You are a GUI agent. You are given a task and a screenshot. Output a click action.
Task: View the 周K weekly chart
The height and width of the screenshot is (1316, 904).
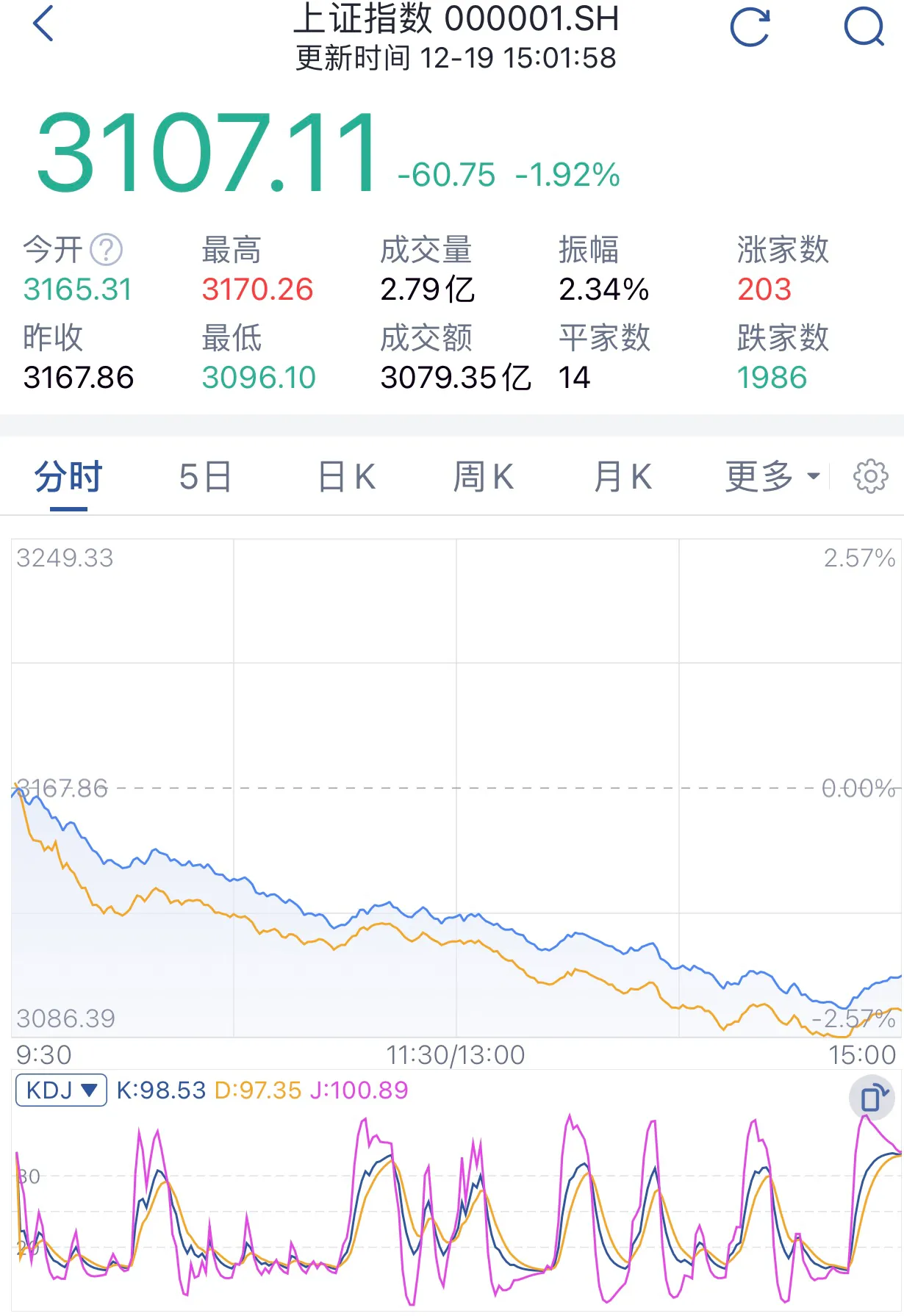tap(483, 478)
